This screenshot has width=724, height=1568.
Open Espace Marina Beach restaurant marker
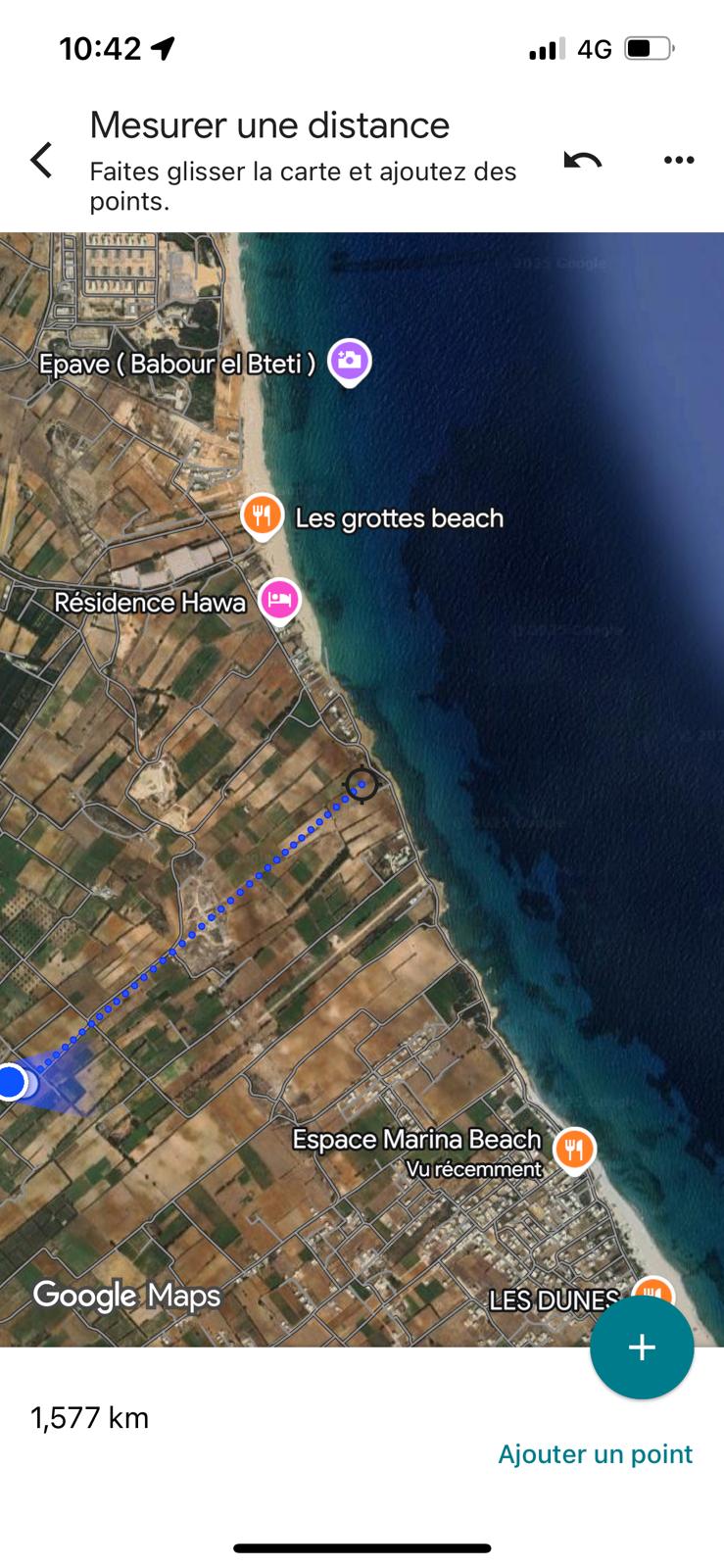(574, 1148)
